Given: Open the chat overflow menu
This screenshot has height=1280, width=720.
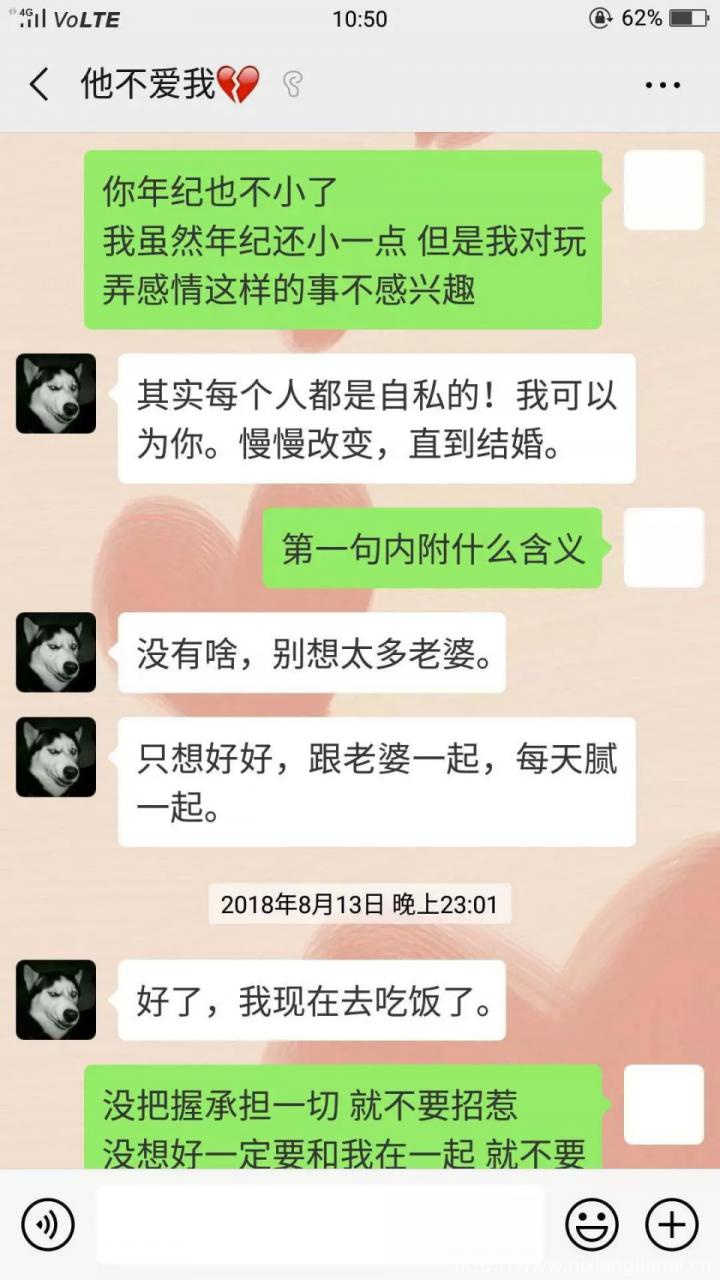Looking at the screenshot, I should pos(663,86).
